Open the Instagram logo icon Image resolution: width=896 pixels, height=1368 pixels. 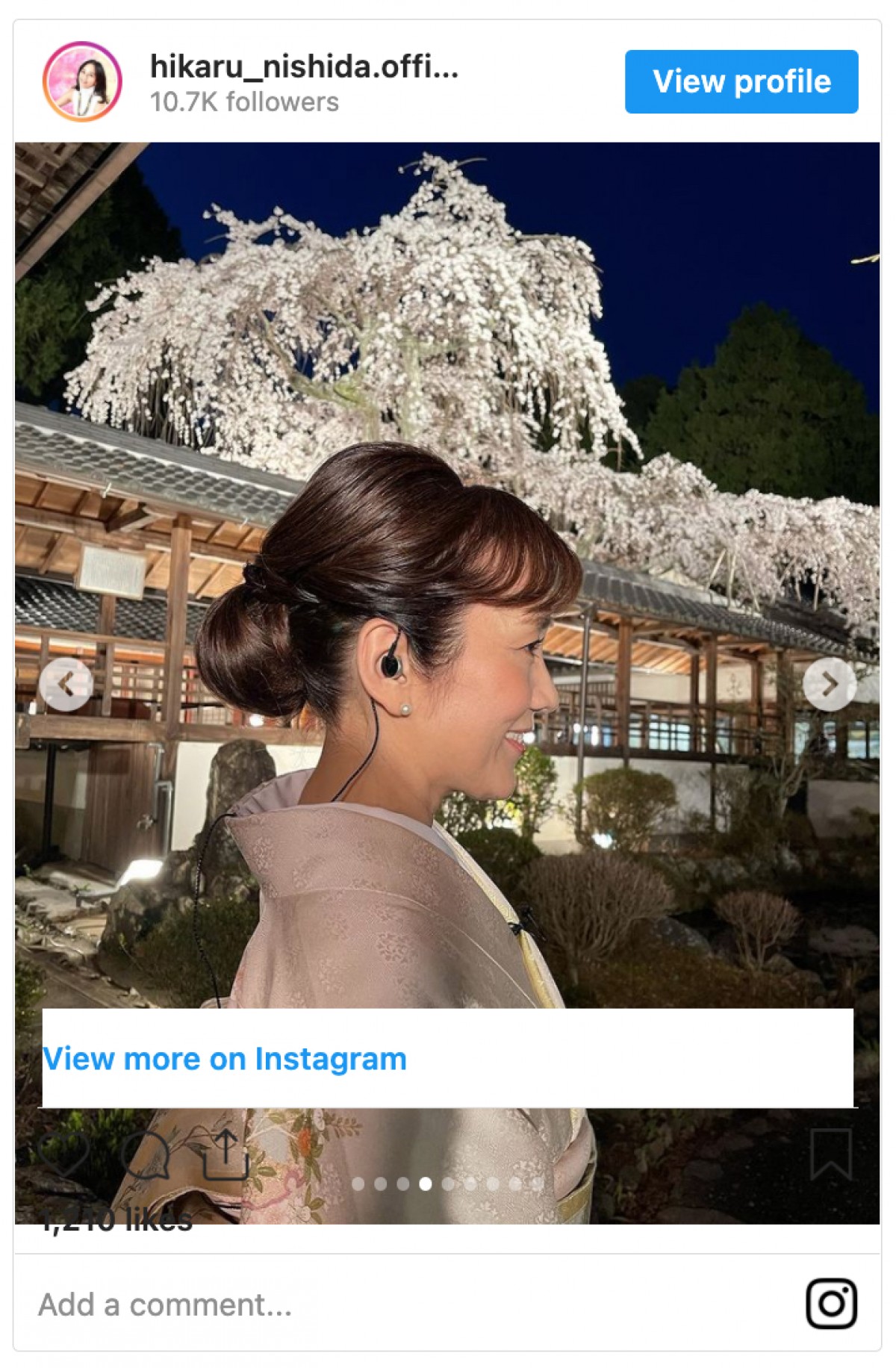tap(831, 1304)
